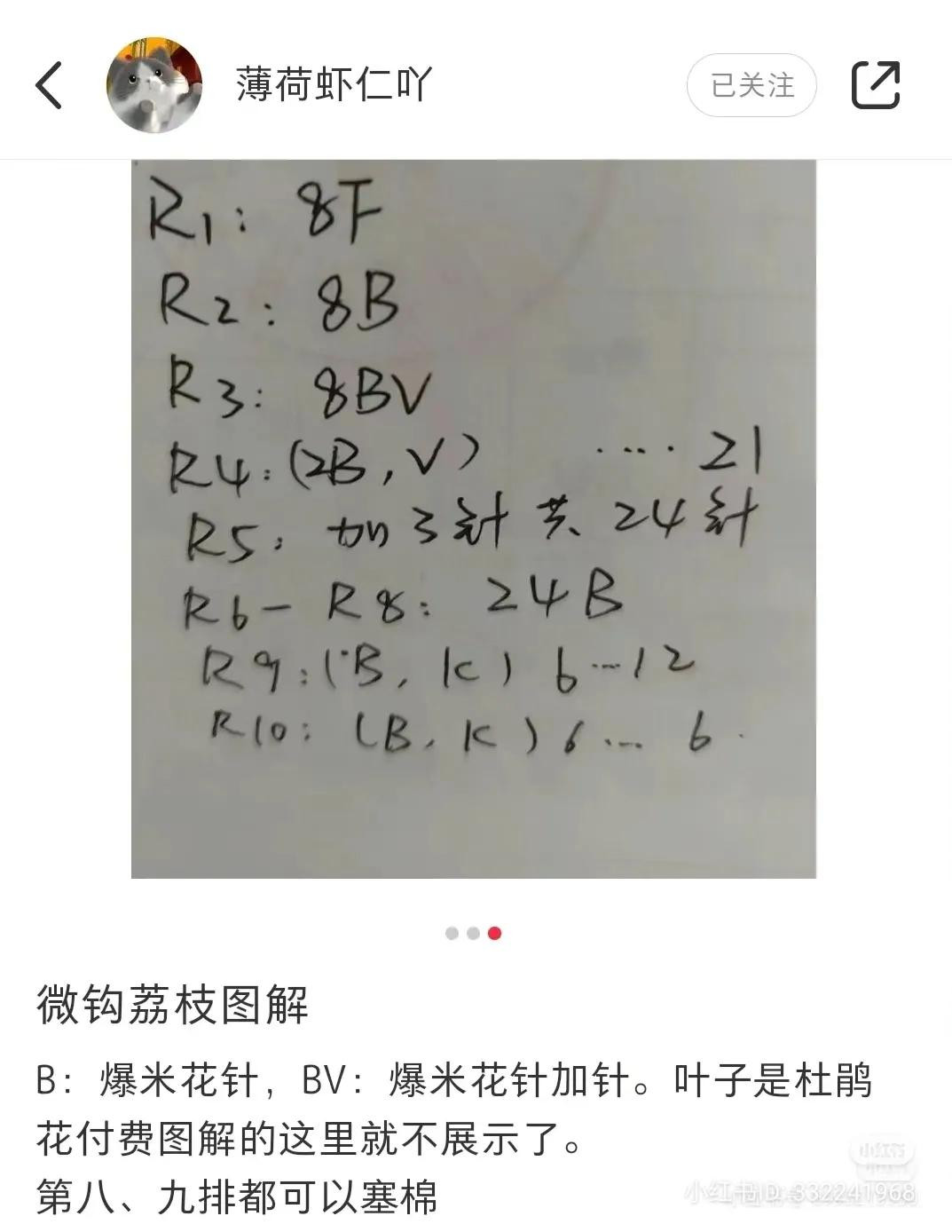Viewport: 952px width, 1232px height.
Task: Open the handwritten pattern image
Action: (474, 519)
